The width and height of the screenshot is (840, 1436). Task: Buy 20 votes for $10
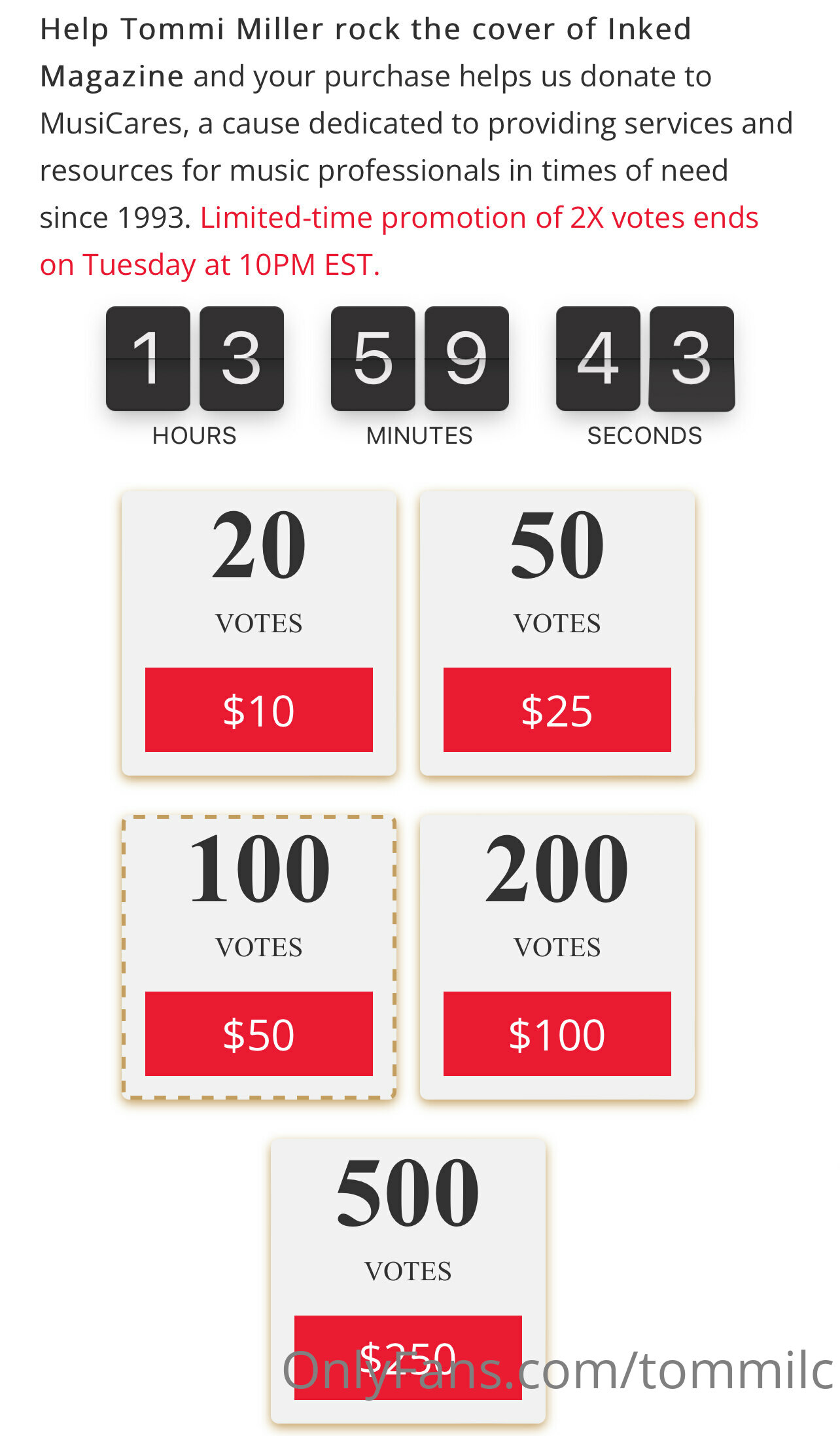click(x=259, y=709)
